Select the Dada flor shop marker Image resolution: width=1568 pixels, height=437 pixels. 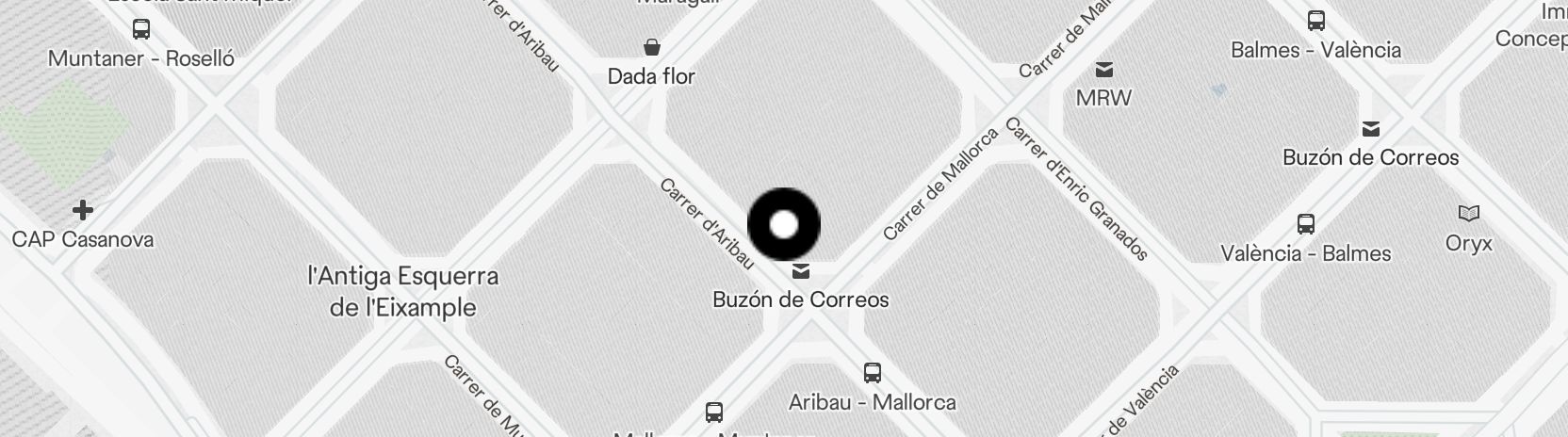coord(651,47)
